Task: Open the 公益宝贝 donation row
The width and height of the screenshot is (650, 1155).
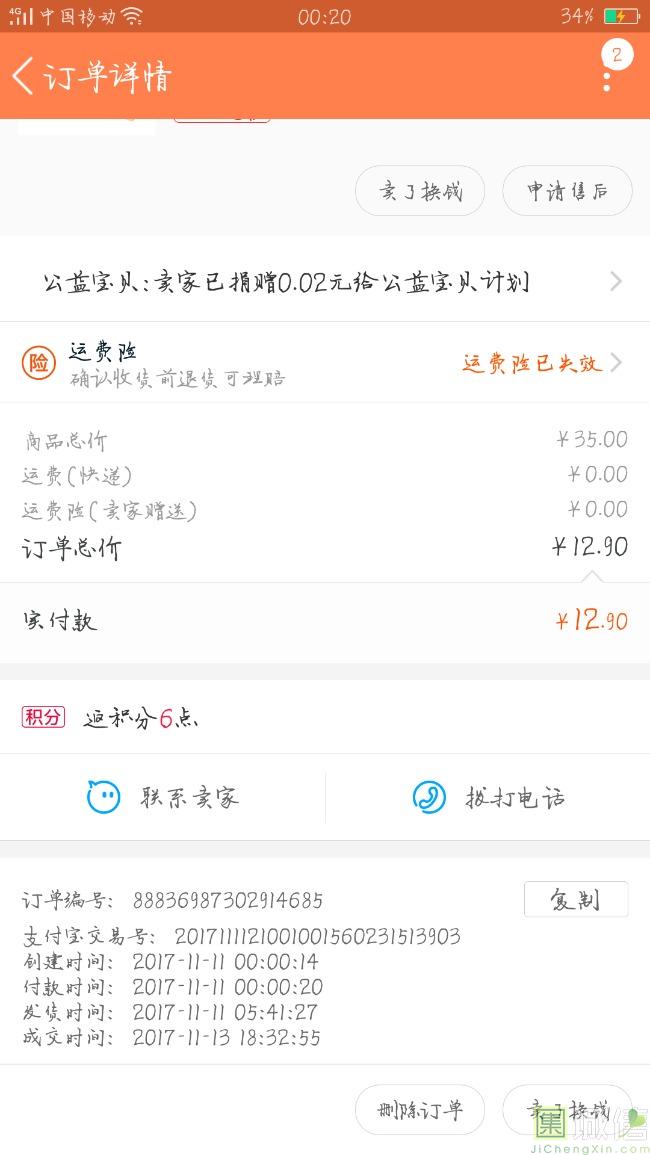Action: [x=325, y=281]
